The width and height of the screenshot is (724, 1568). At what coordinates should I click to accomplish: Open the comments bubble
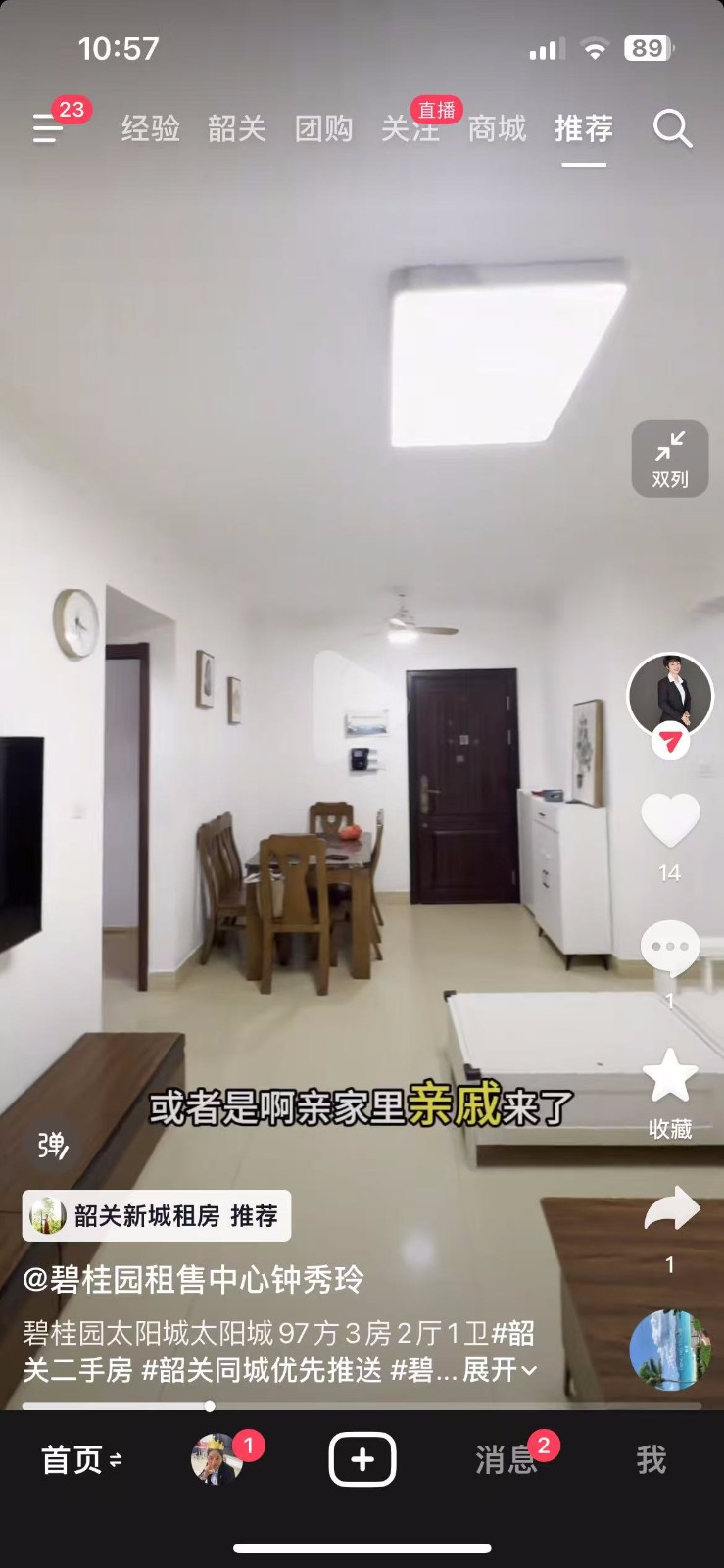click(x=670, y=949)
